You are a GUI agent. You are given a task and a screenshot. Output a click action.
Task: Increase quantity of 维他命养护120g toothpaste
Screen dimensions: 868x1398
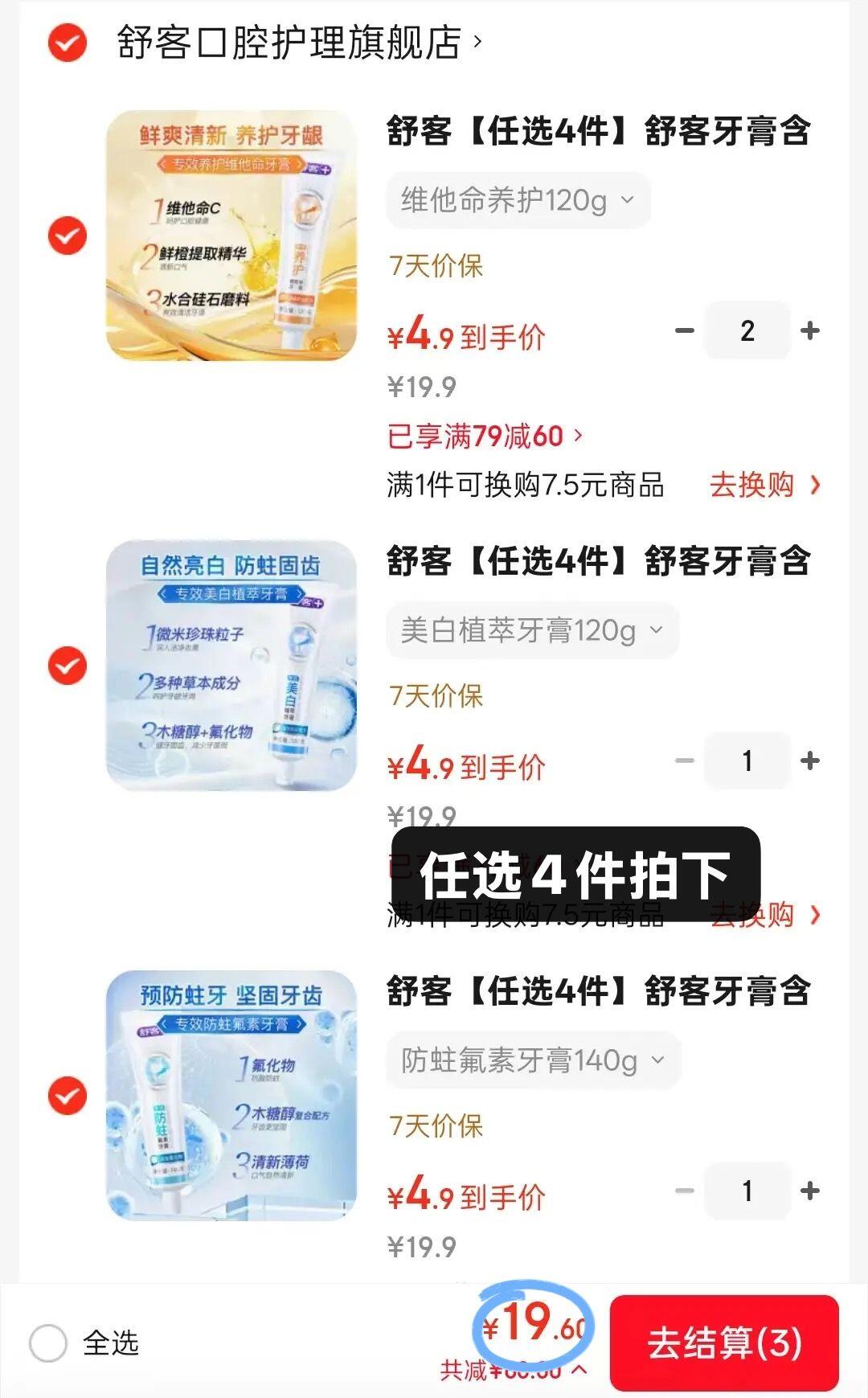point(810,330)
